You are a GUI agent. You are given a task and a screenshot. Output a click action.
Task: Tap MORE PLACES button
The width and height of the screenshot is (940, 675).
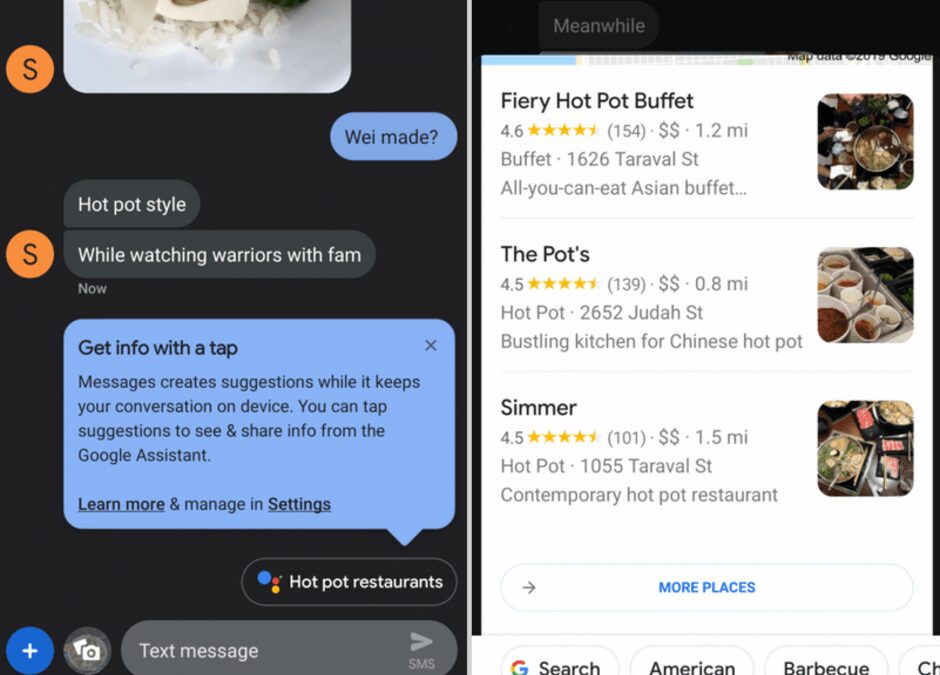point(707,588)
